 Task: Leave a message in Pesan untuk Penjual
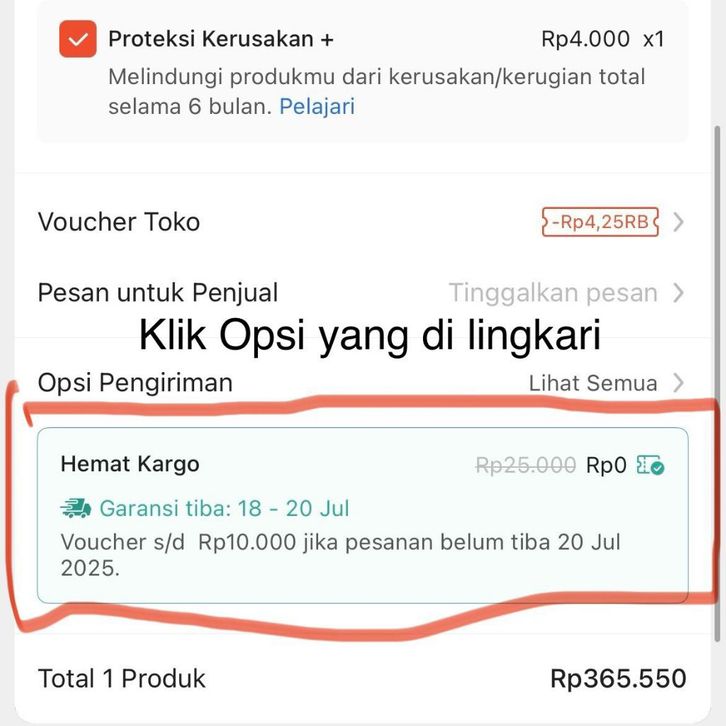pyautogui.click(x=553, y=293)
